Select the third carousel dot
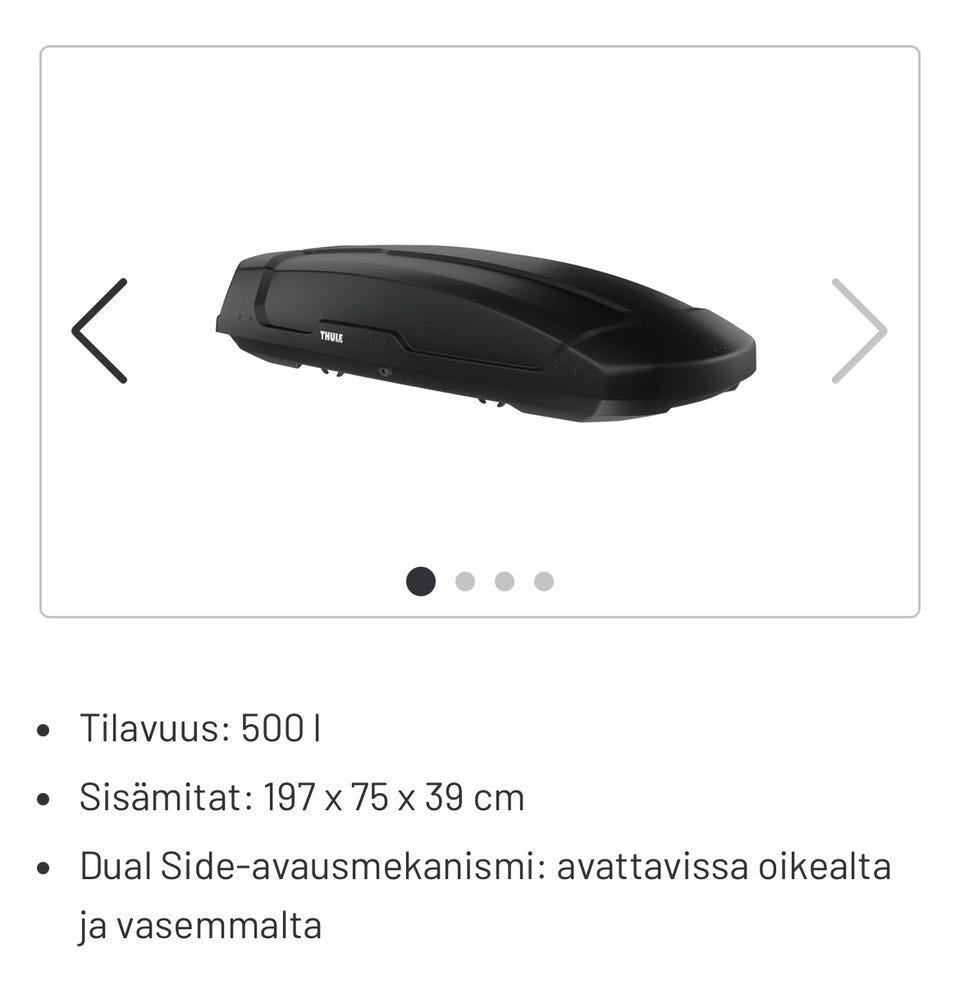This screenshot has height=1003, width=960. coord(503,579)
